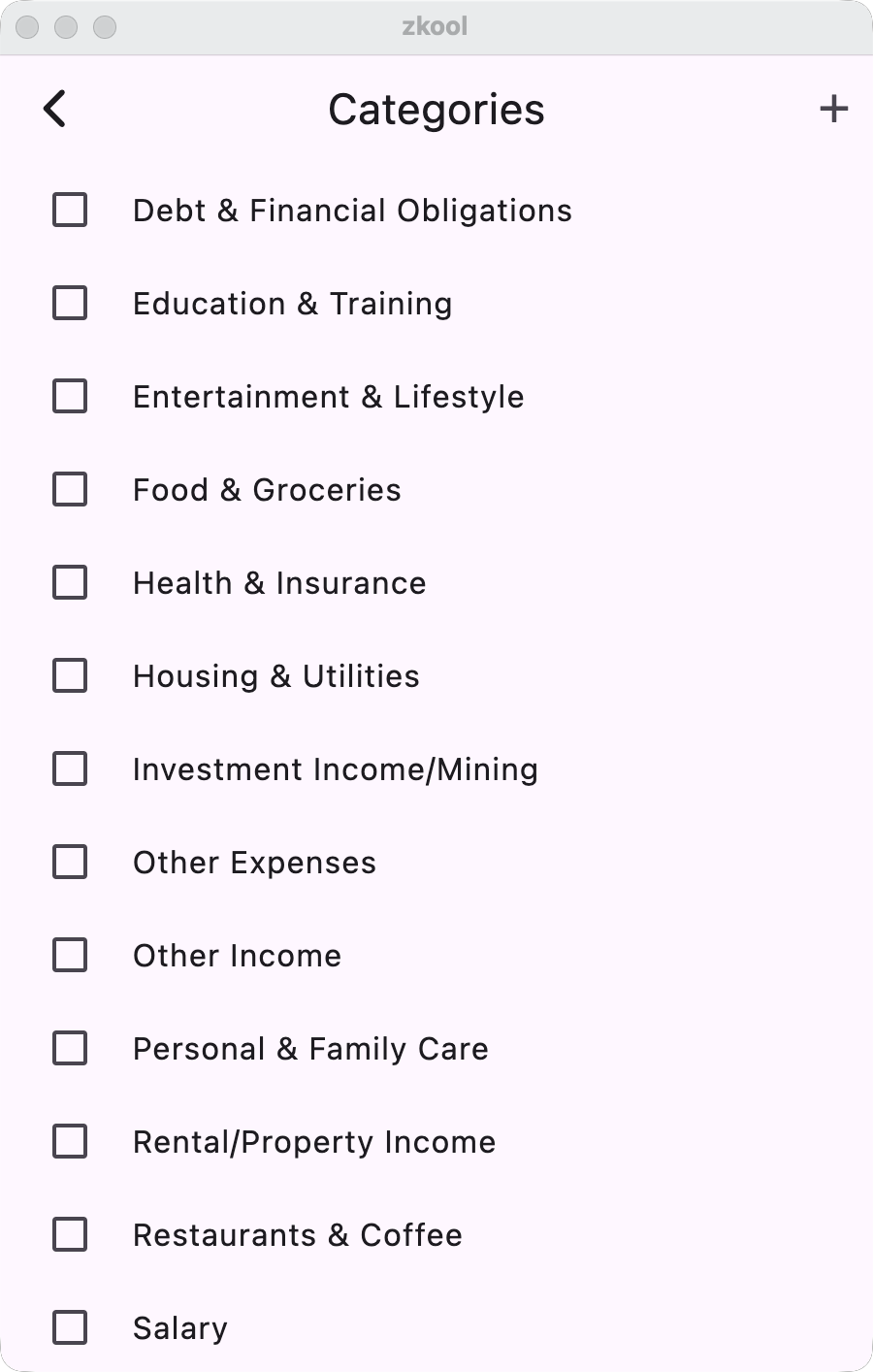This screenshot has width=873, height=1372.
Task: Select the Investment Income/Mining checkbox
Action: (x=69, y=768)
